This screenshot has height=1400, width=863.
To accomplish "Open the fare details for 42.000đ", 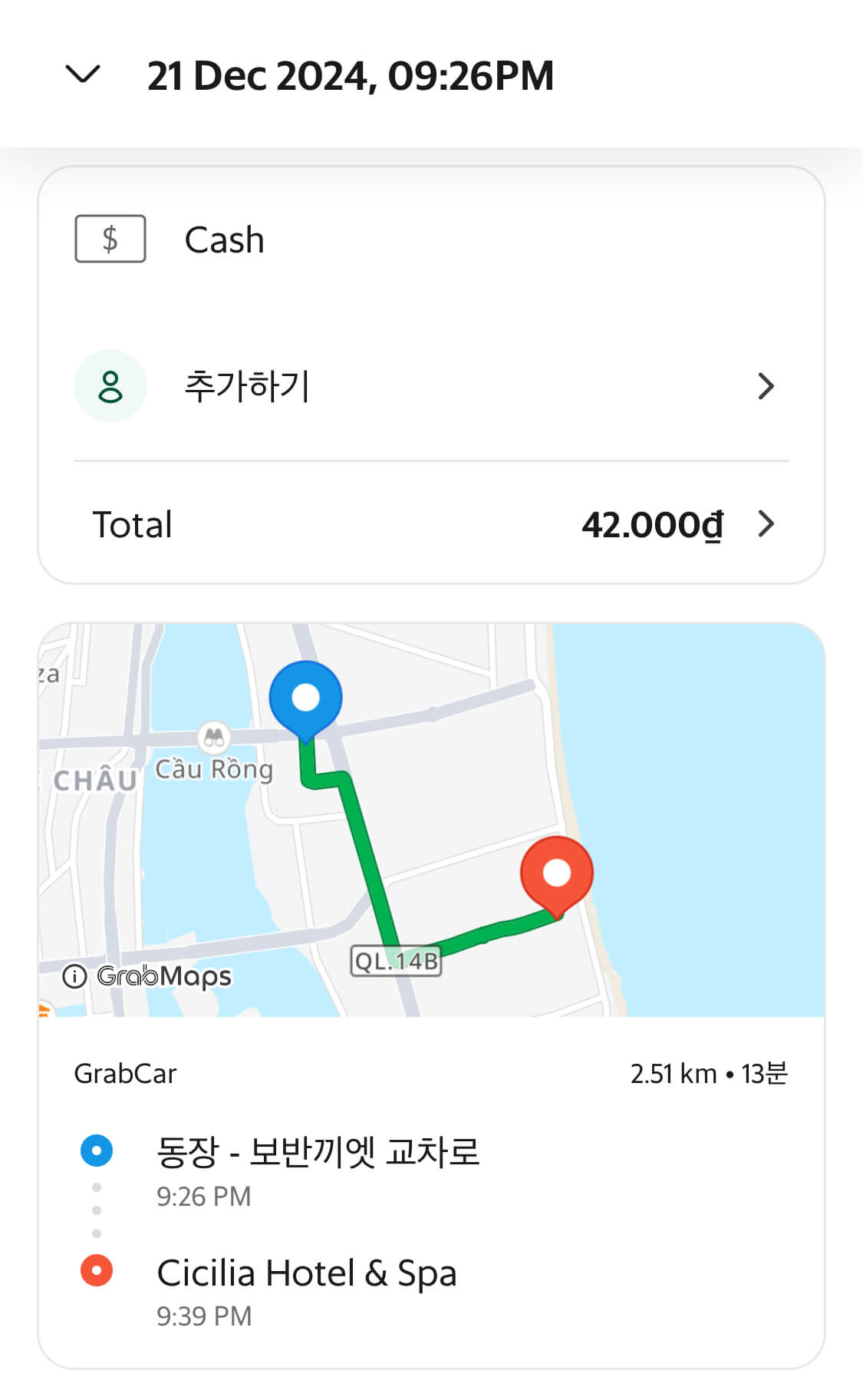I will coord(651,524).
